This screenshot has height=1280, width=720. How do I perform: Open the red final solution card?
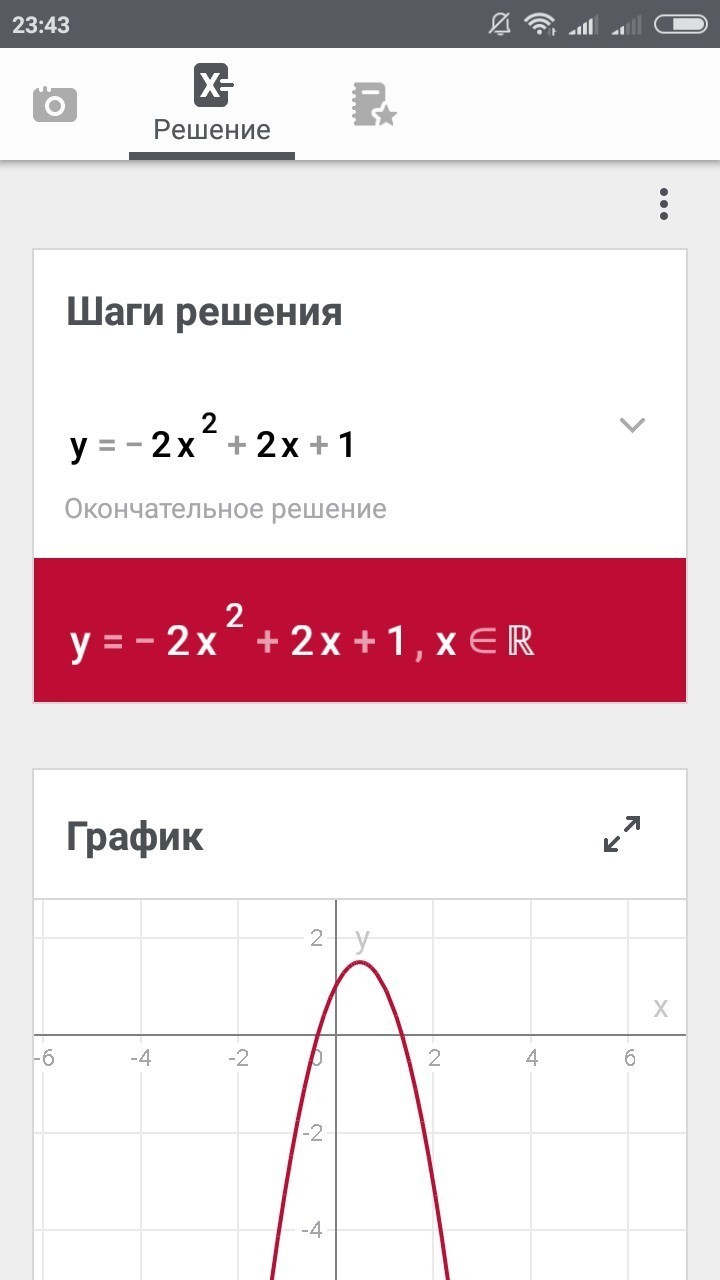pos(360,630)
